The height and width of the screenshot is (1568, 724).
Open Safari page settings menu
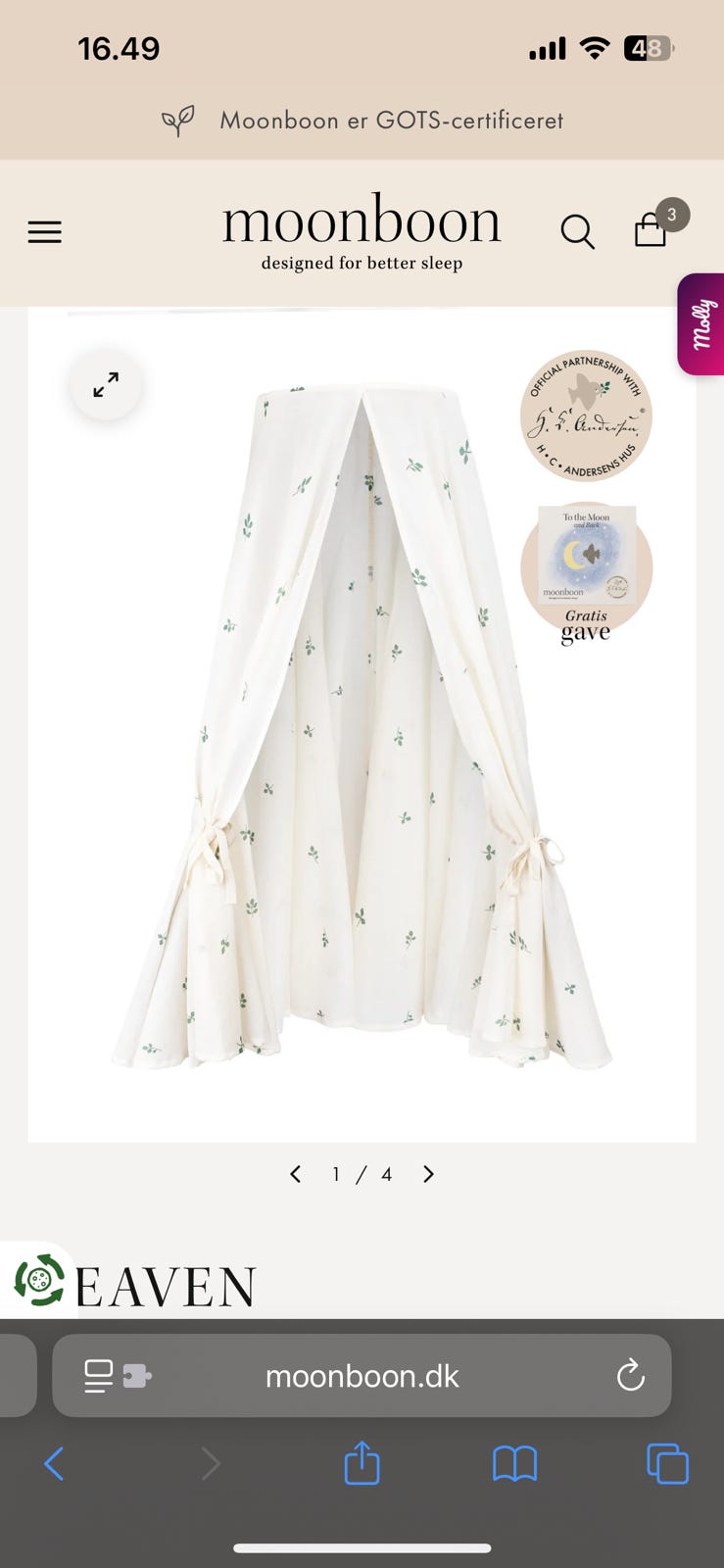[x=117, y=1376]
